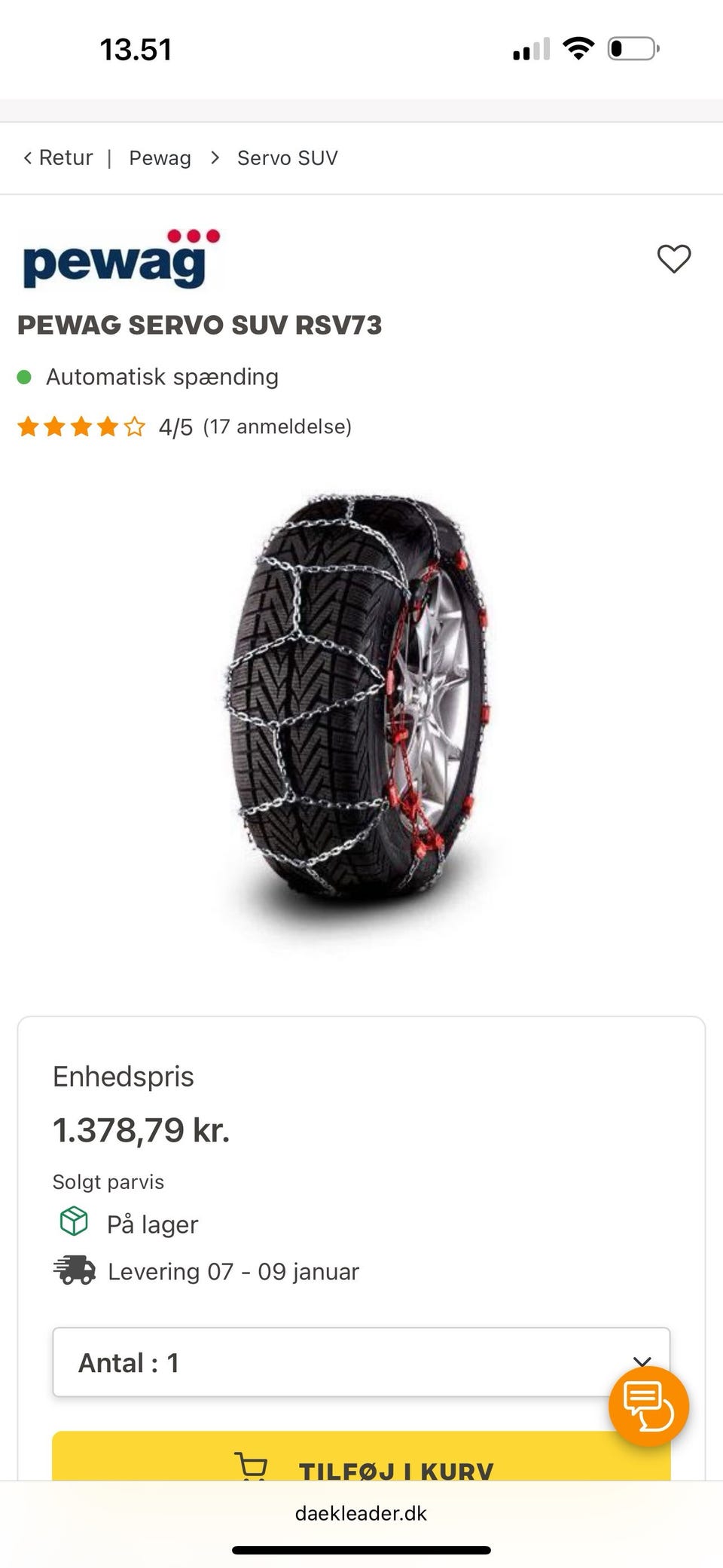This screenshot has width=723, height=1568.
Task: Open the Servo SUV breadcrumb
Action: point(287,158)
